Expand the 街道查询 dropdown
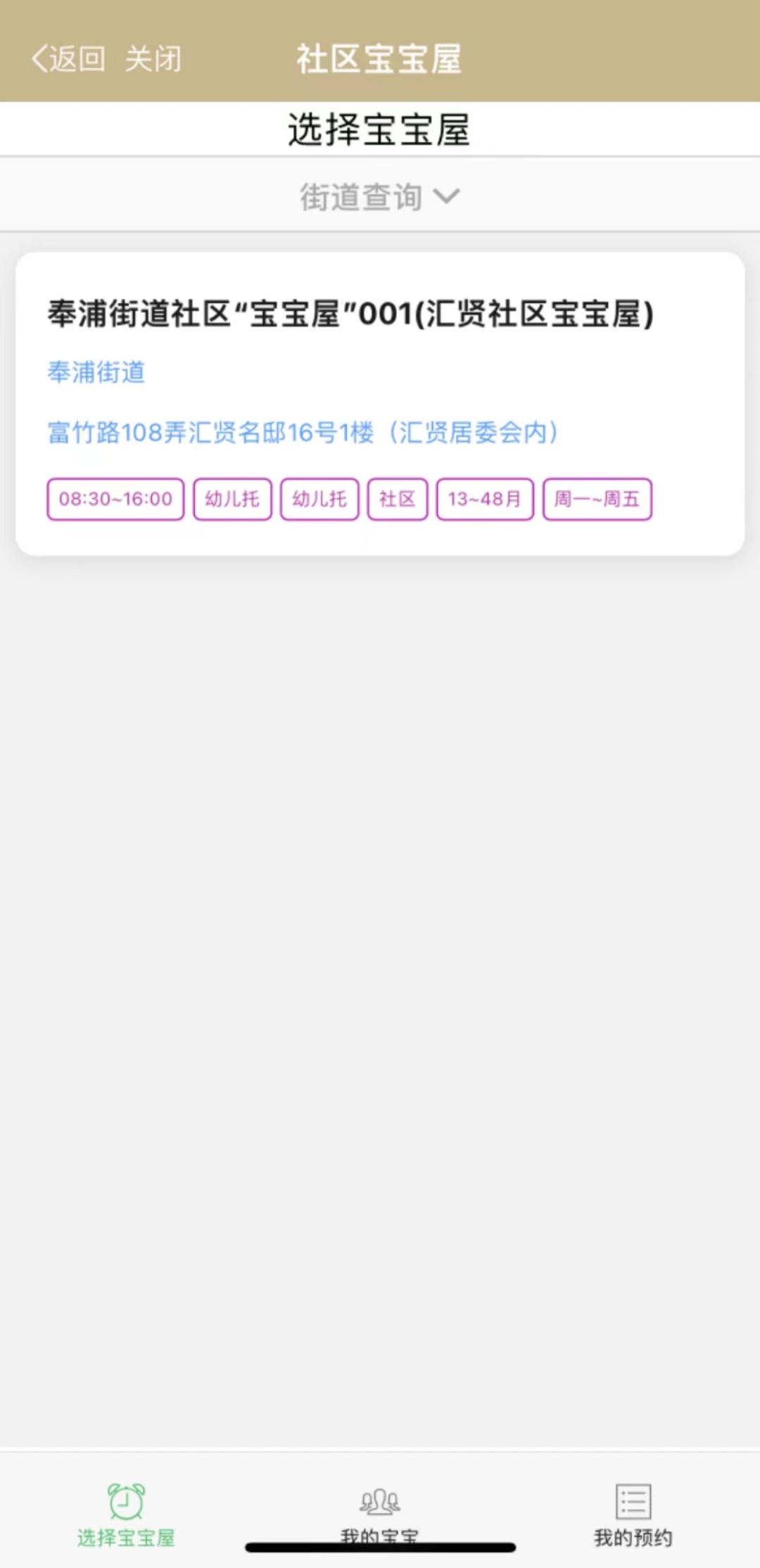Screen dimensions: 760x1568 [x=379, y=196]
